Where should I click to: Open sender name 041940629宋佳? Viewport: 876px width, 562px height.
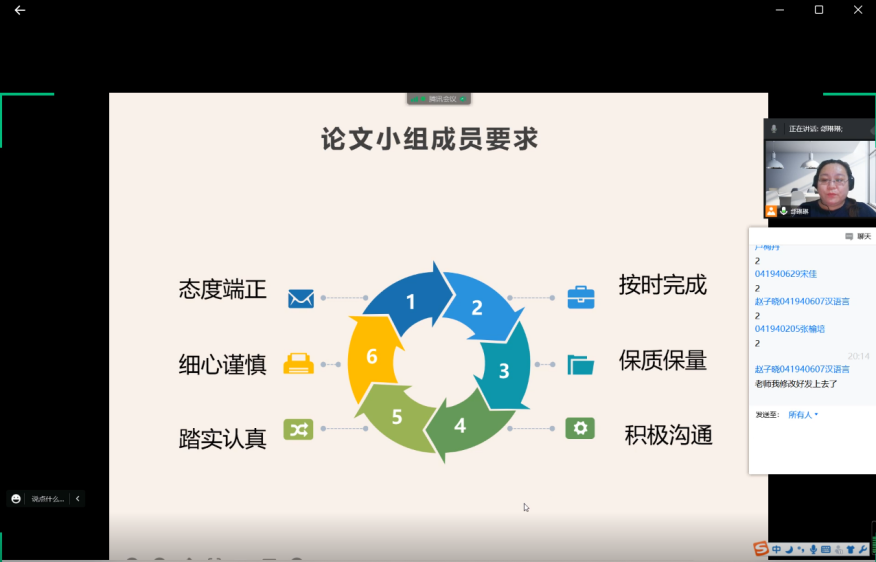pos(786,273)
